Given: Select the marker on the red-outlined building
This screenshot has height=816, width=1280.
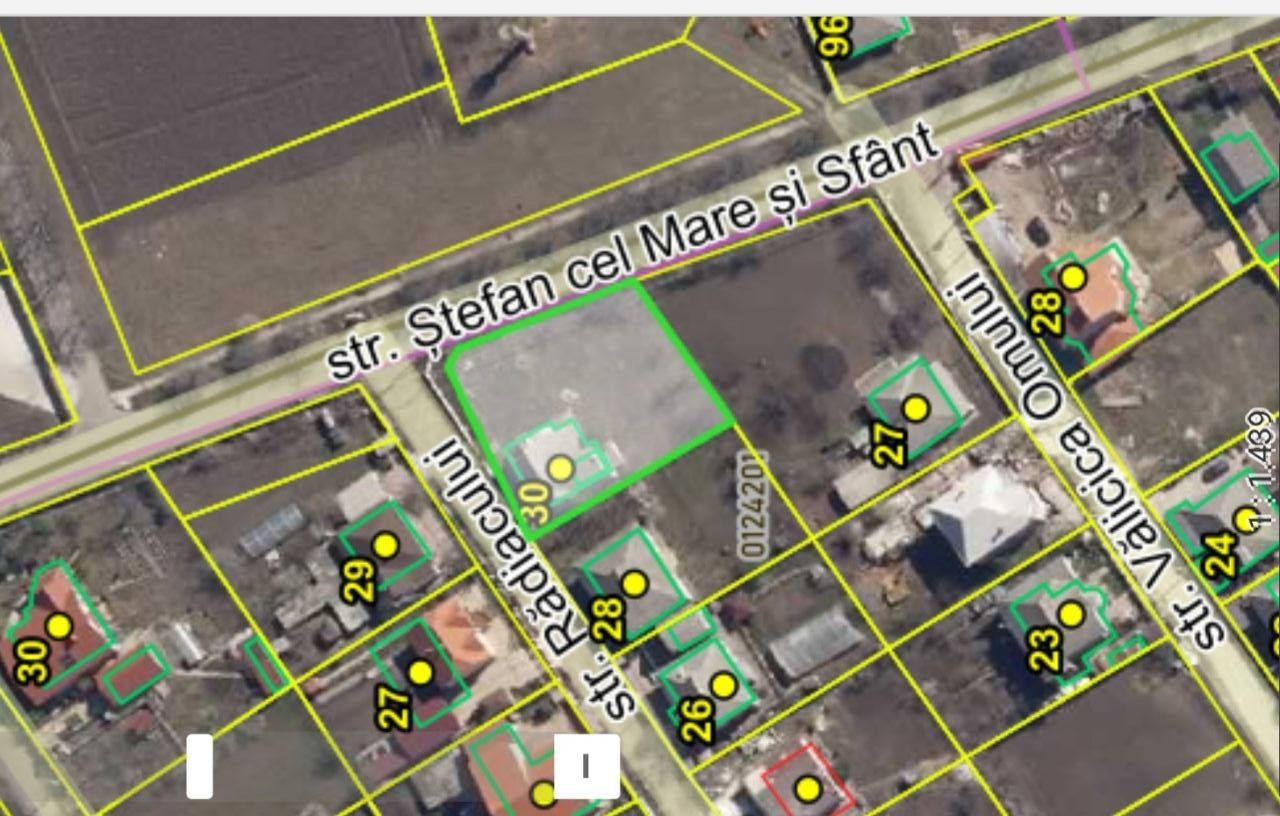Looking at the screenshot, I should point(808,790).
